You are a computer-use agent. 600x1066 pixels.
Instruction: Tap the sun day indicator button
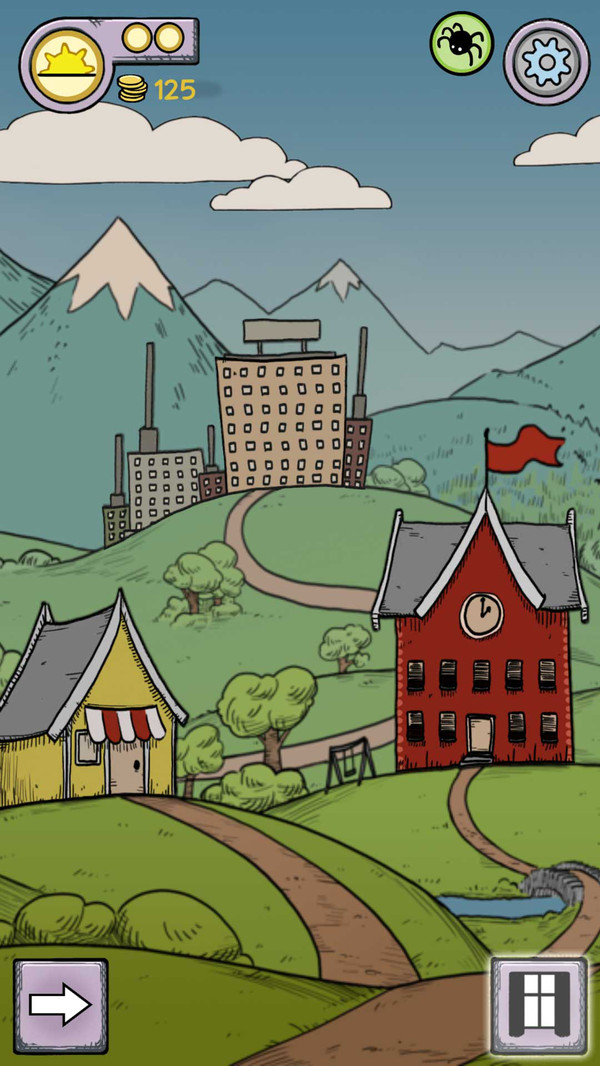pos(68,64)
